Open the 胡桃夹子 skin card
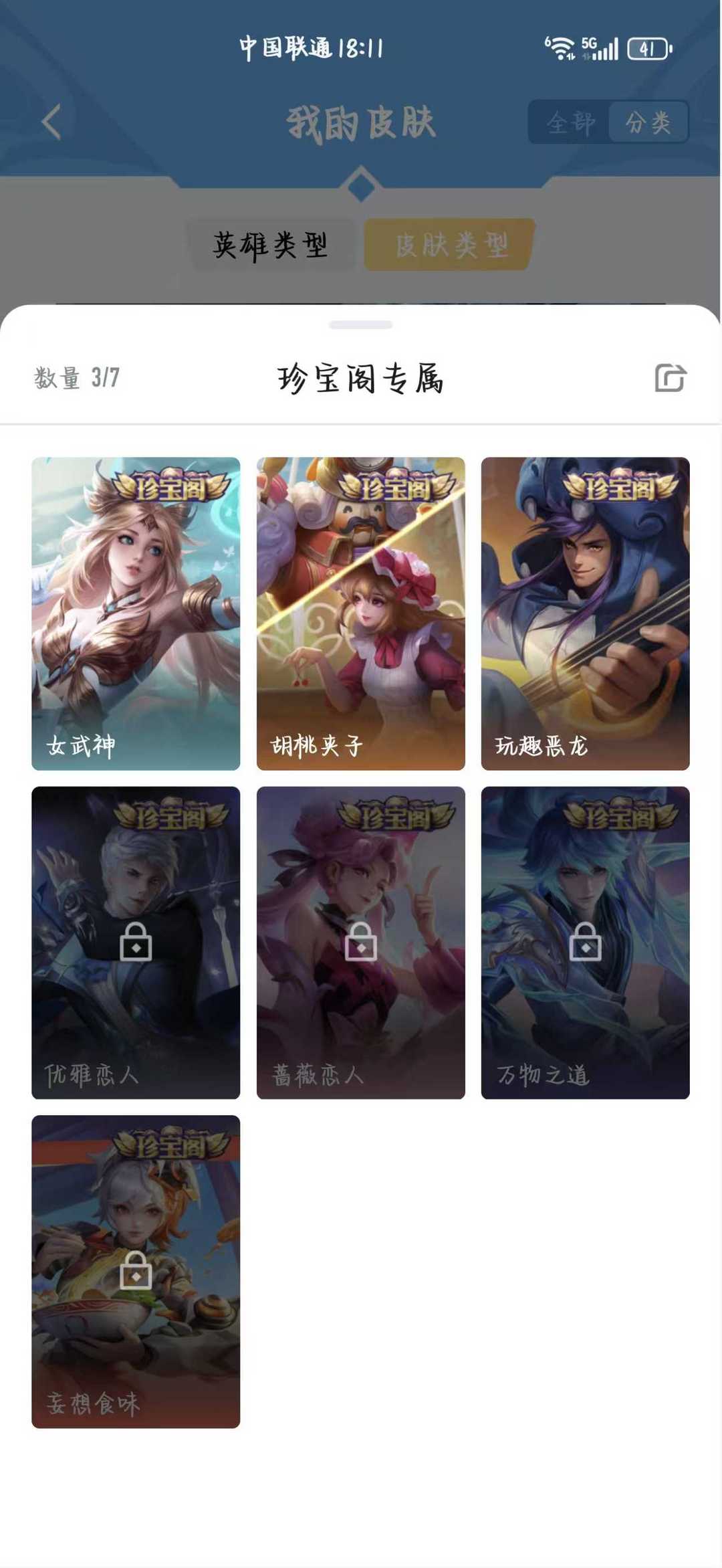The width and height of the screenshot is (722, 1568). 360,613
